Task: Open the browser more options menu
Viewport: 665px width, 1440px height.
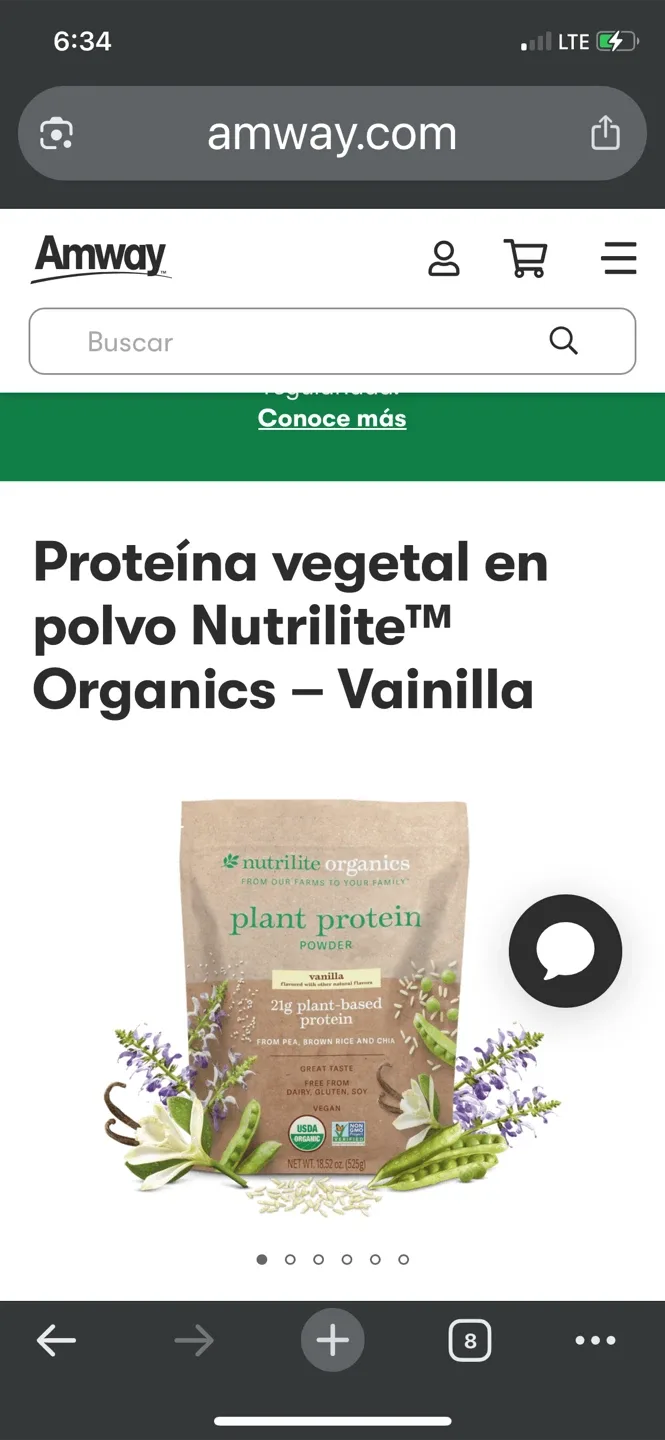Action: click(x=595, y=1341)
